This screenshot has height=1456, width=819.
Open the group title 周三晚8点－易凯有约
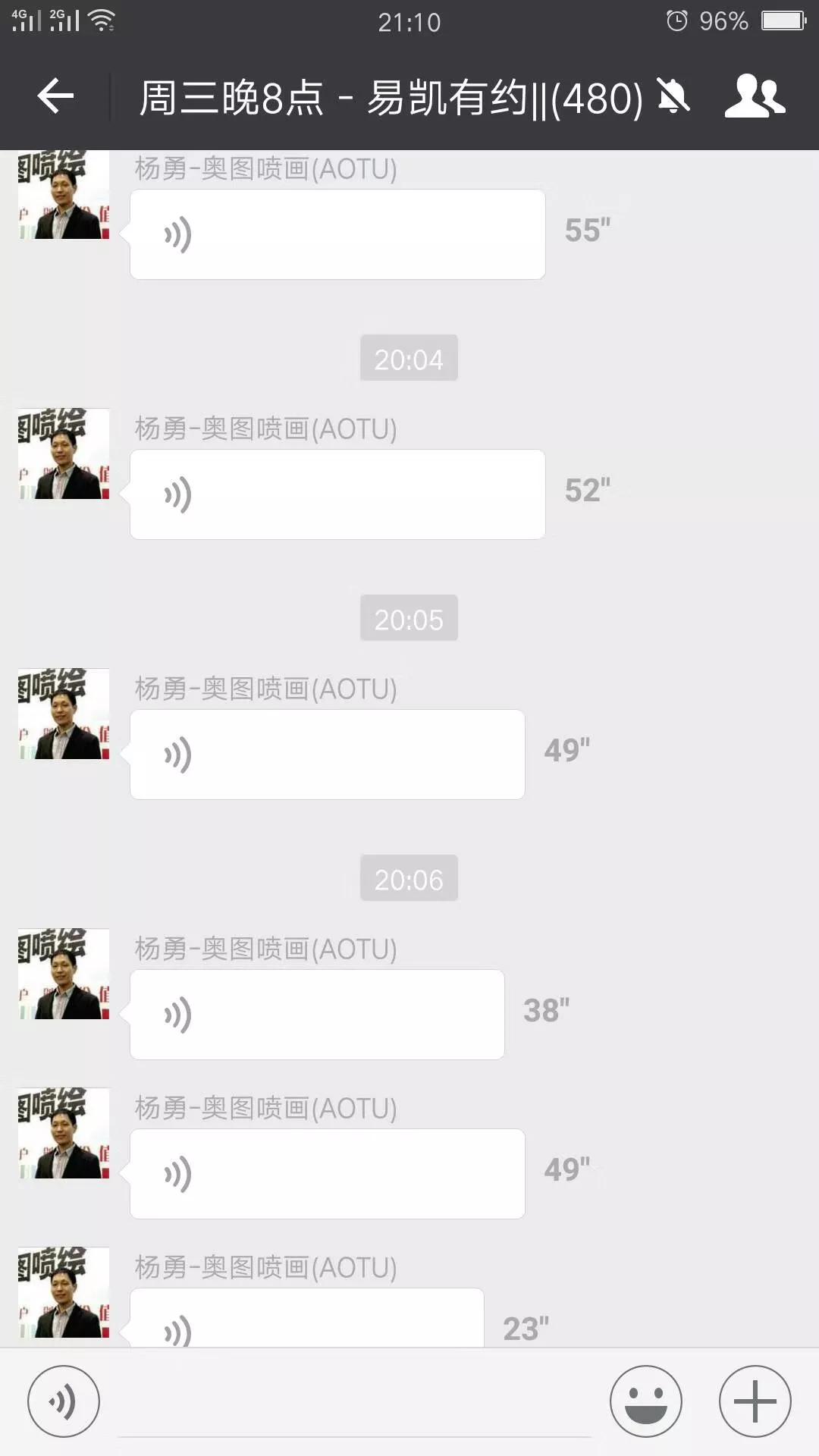pyautogui.click(x=391, y=97)
